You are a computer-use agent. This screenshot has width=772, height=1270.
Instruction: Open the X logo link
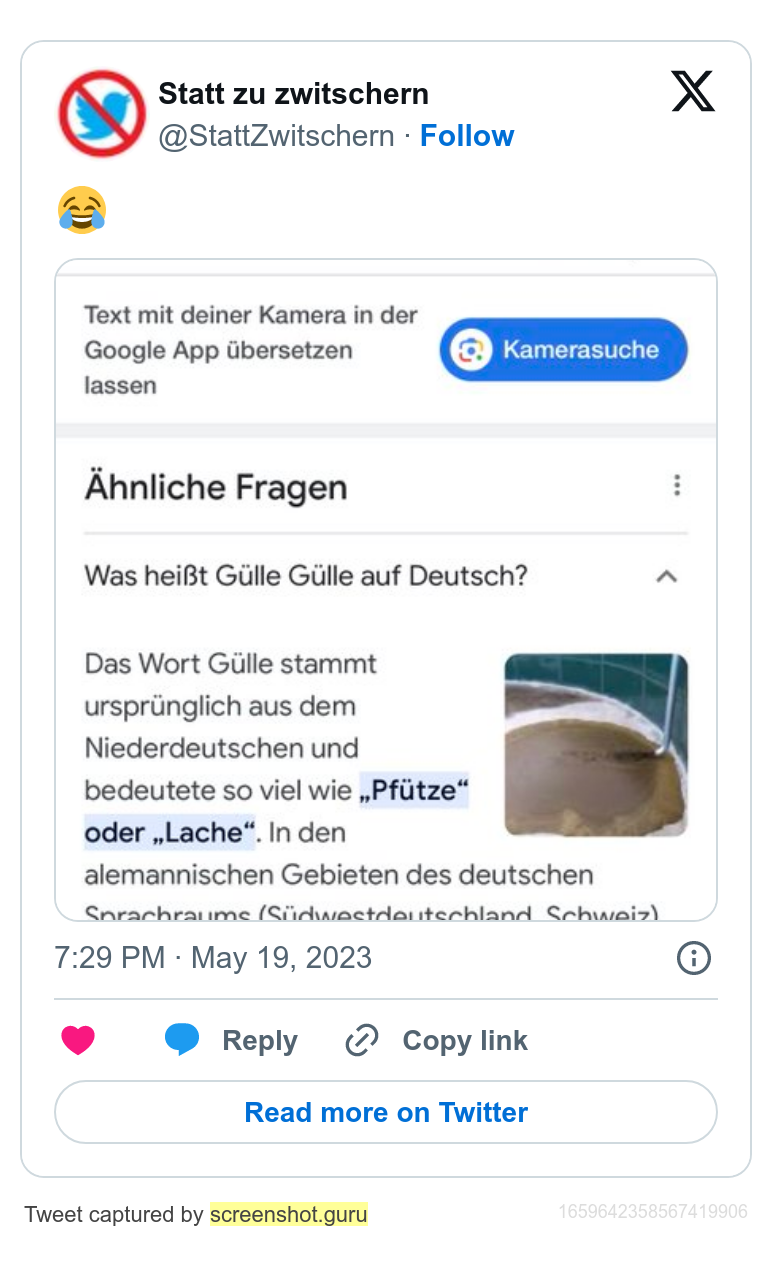[x=692, y=92]
